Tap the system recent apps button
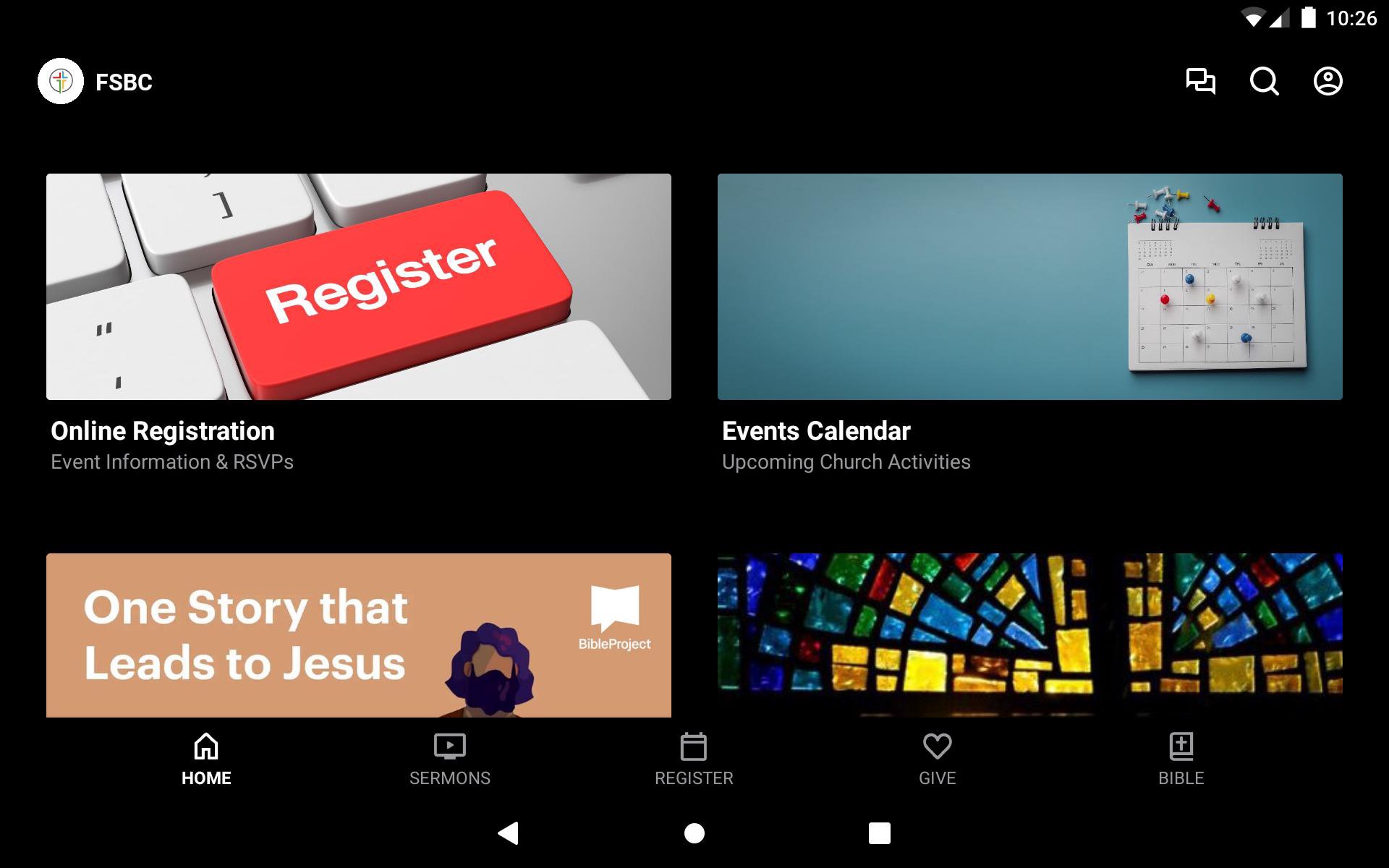 tap(879, 833)
